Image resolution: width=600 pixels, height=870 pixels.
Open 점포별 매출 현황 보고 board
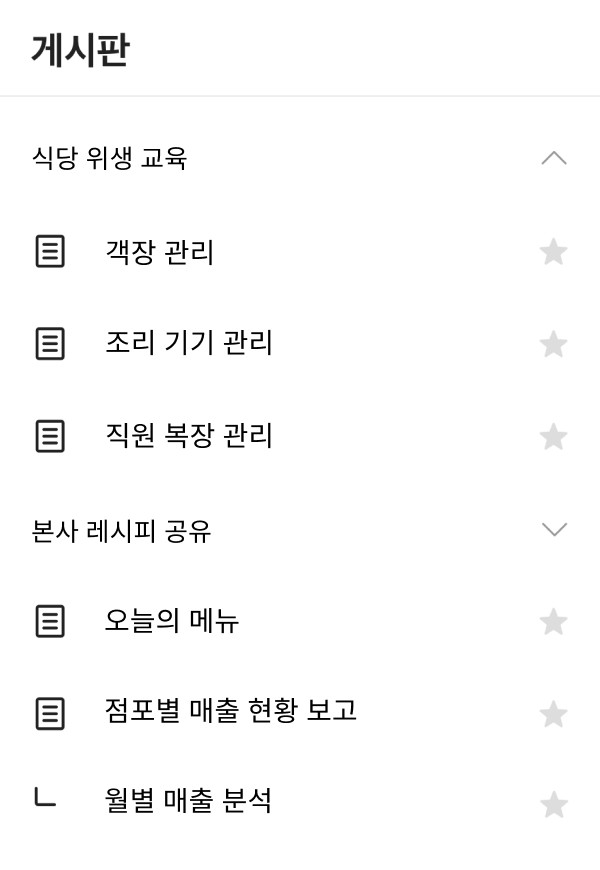coord(231,712)
